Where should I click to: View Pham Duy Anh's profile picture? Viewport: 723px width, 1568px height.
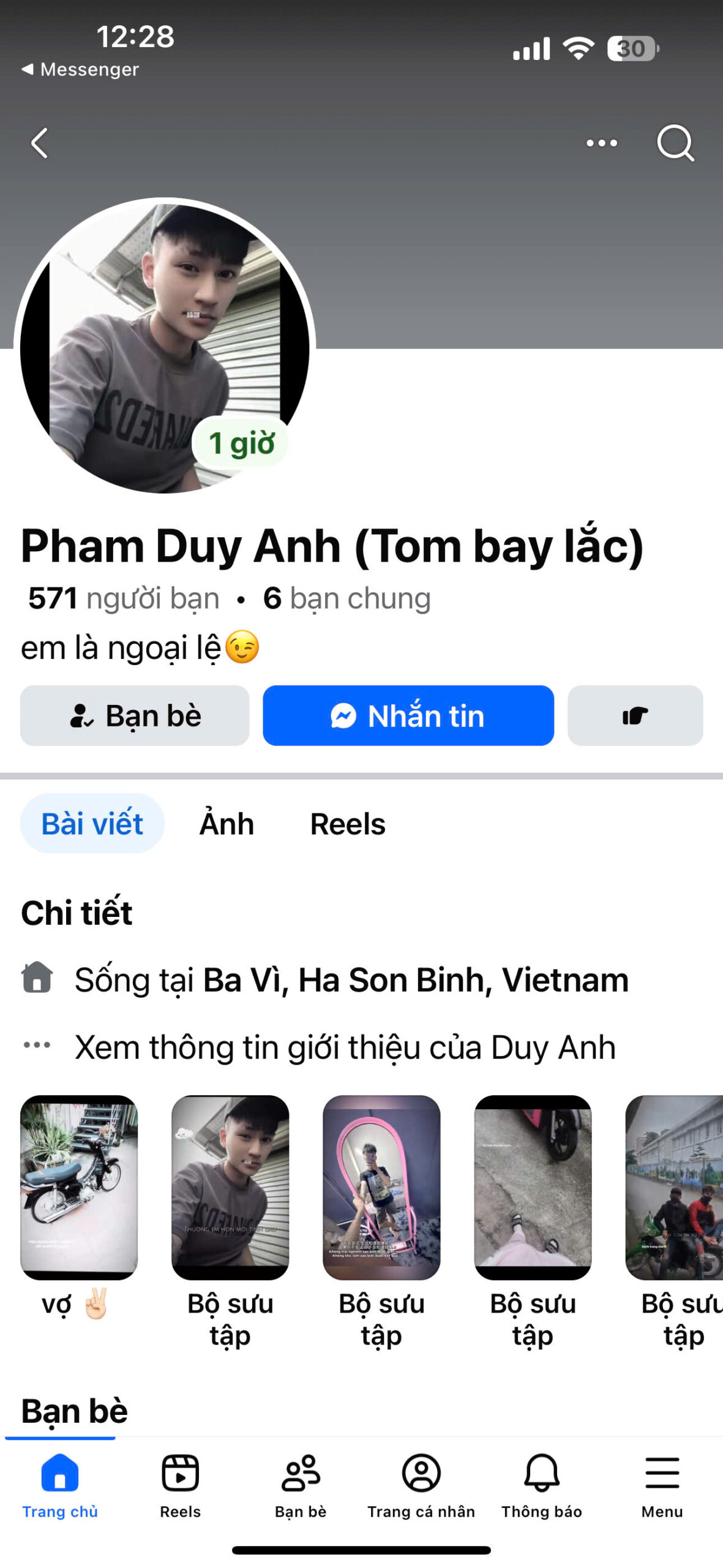coord(164,346)
